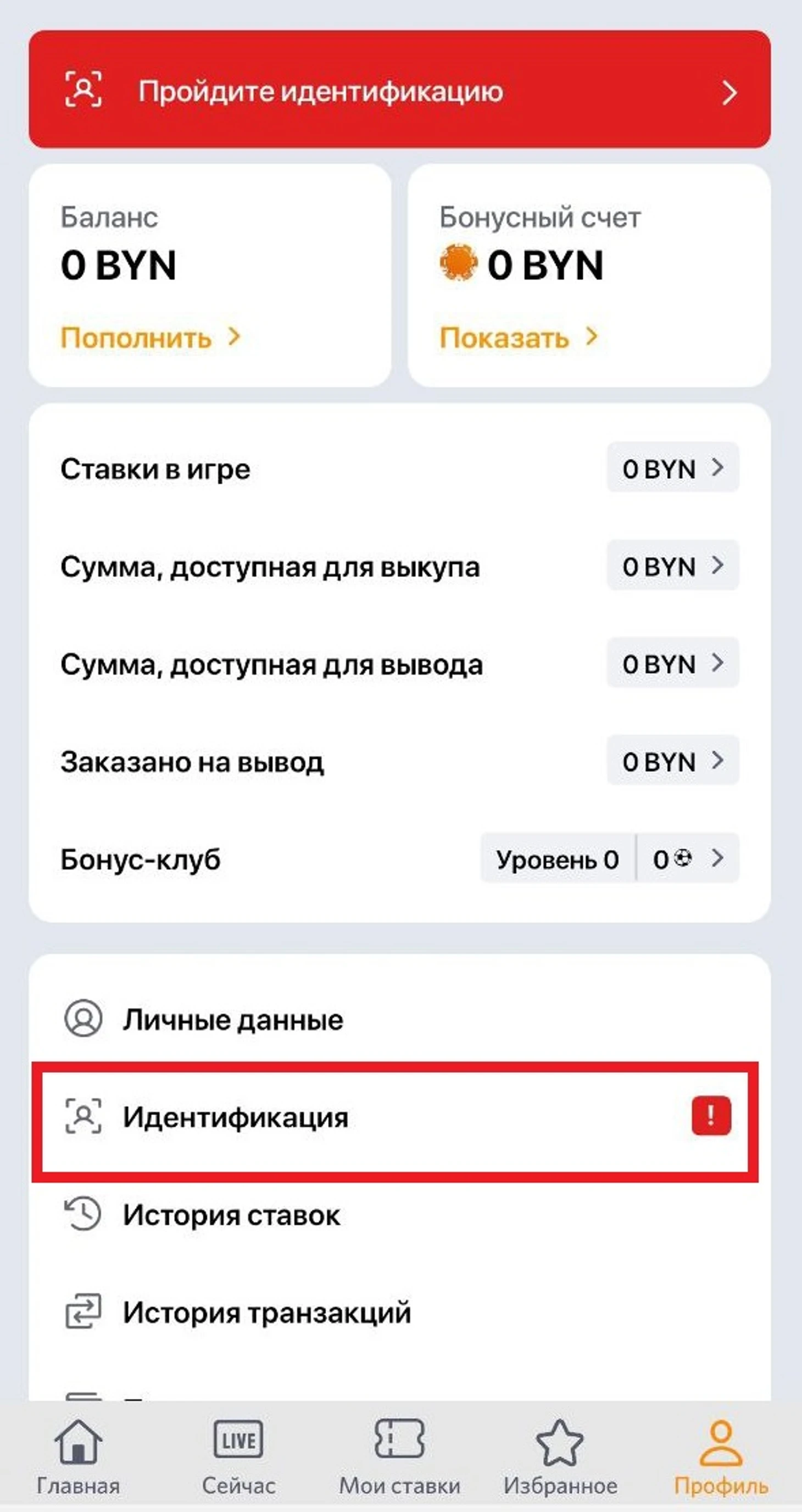This screenshot has width=802, height=1512.
Task: Select the Профиль tab
Action: [721, 1456]
